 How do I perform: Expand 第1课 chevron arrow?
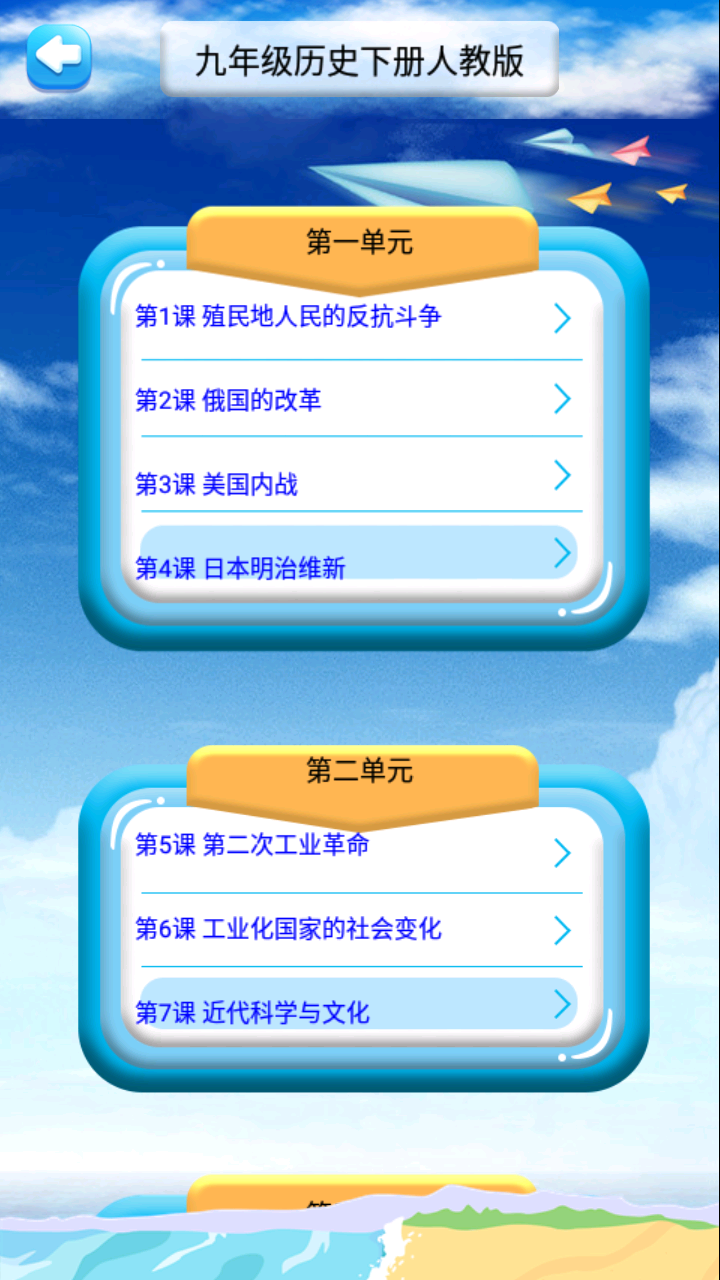(562, 318)
